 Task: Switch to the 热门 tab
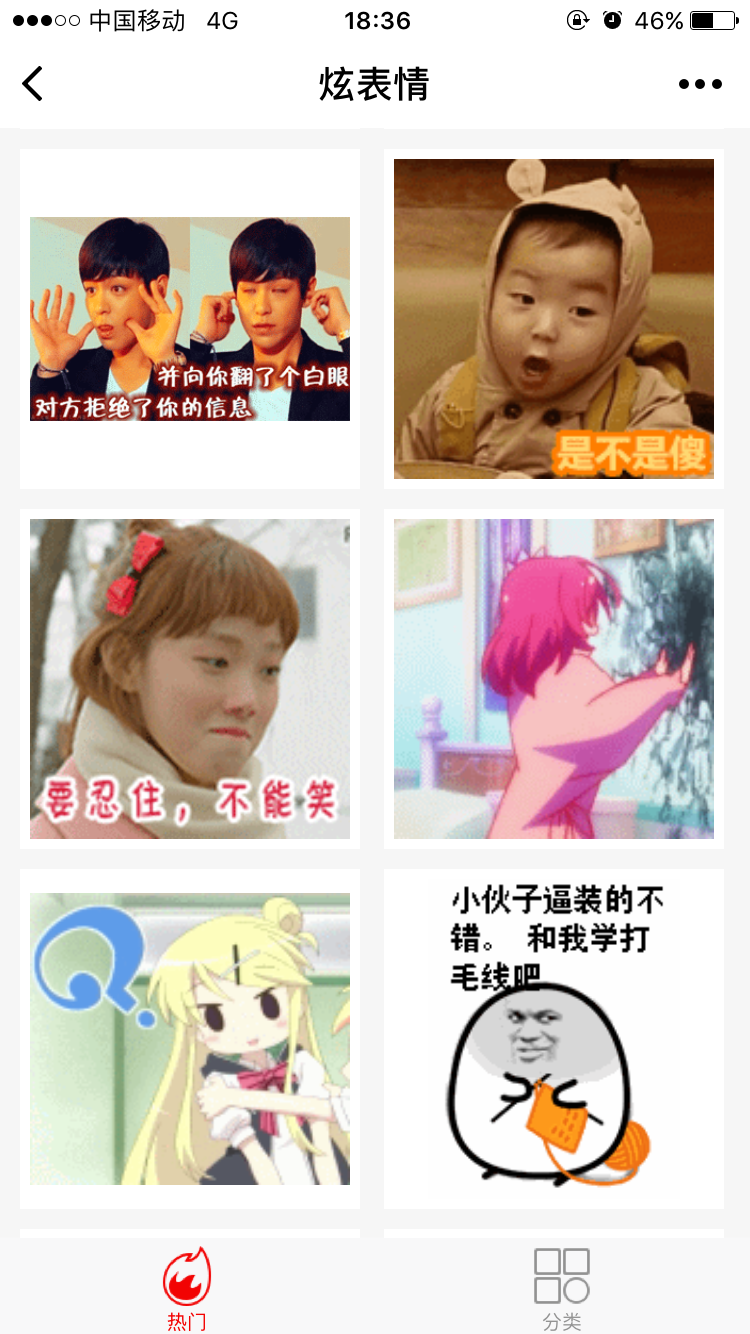click(x=187, y=1288)
